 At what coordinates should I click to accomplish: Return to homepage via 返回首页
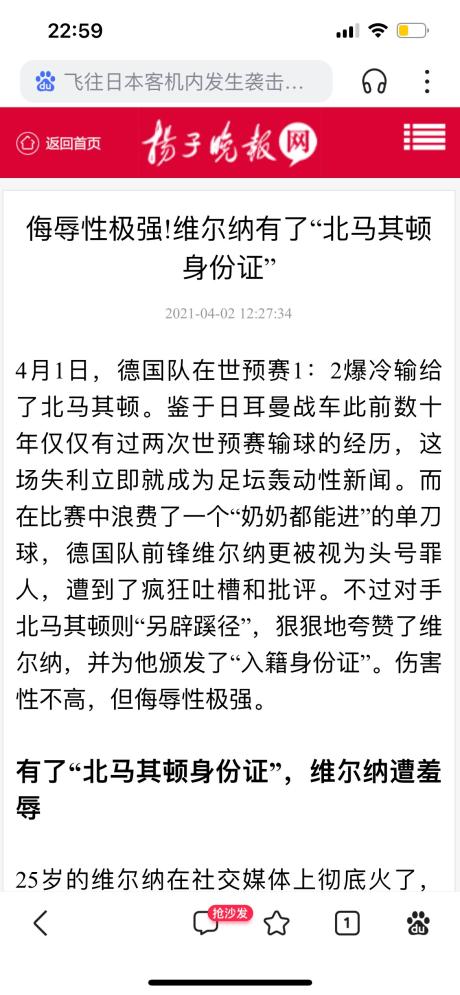click(58, 143)
